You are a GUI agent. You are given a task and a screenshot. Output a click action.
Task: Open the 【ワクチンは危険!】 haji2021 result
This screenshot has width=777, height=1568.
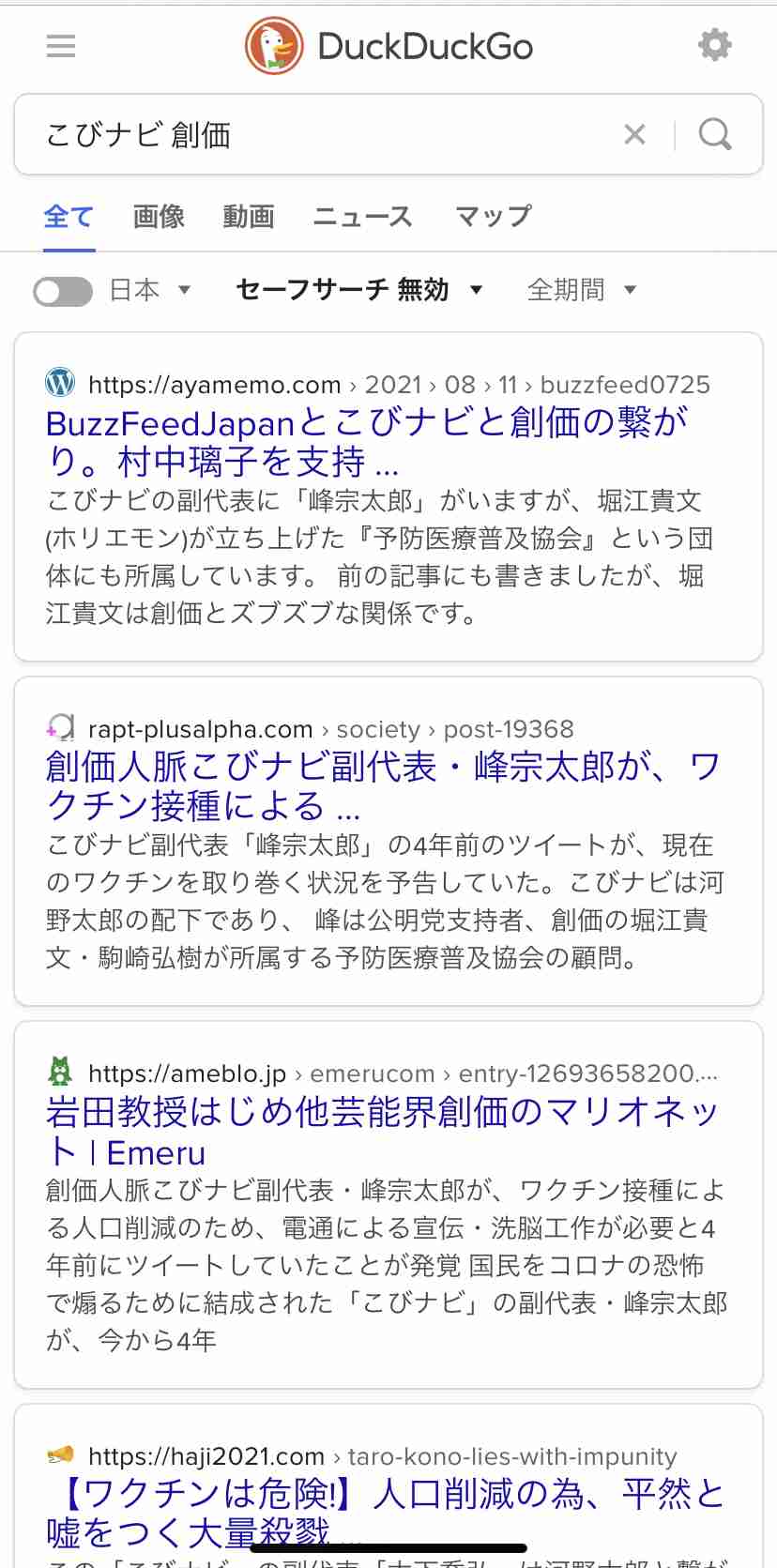coord(386,1513)
